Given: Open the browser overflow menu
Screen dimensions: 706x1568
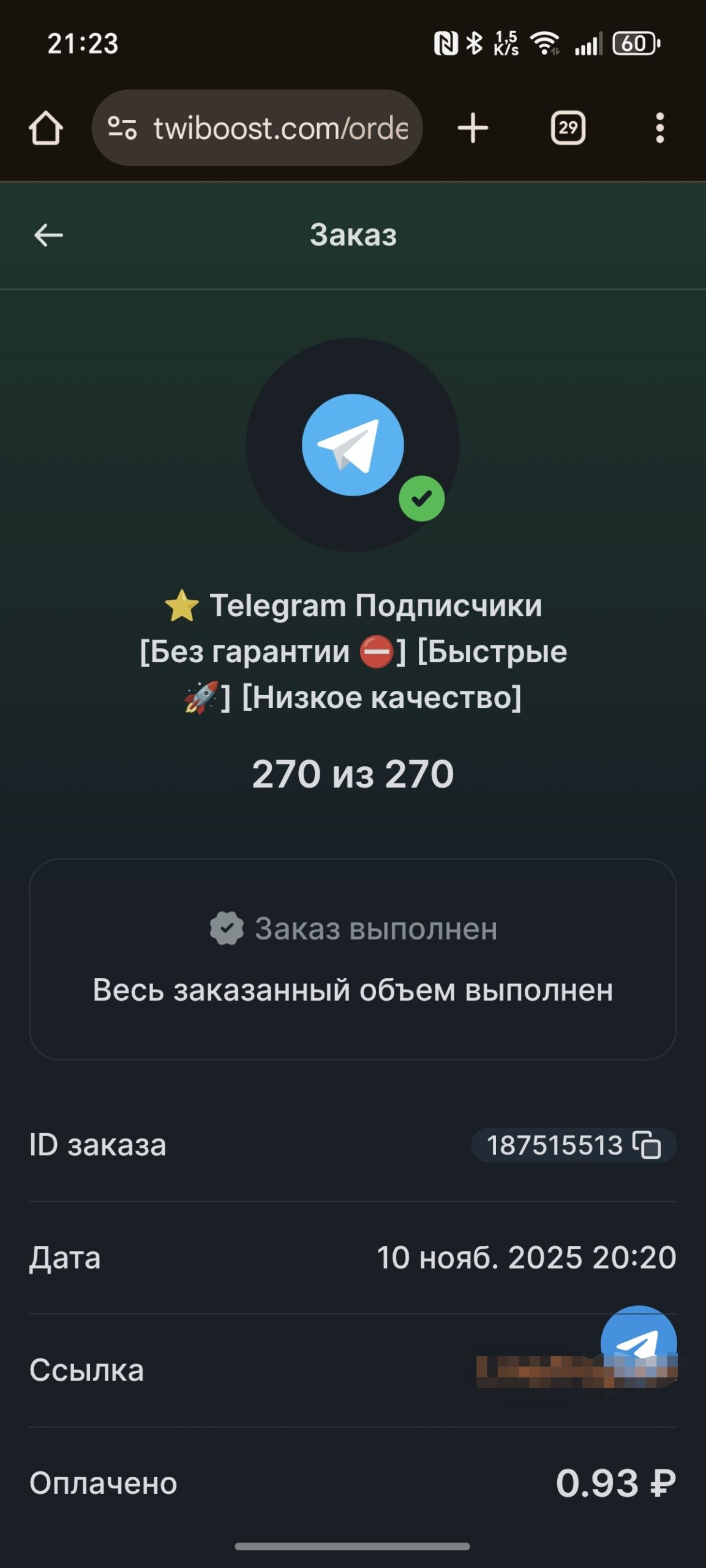Looking at the screenshot, I should (659, 129).
